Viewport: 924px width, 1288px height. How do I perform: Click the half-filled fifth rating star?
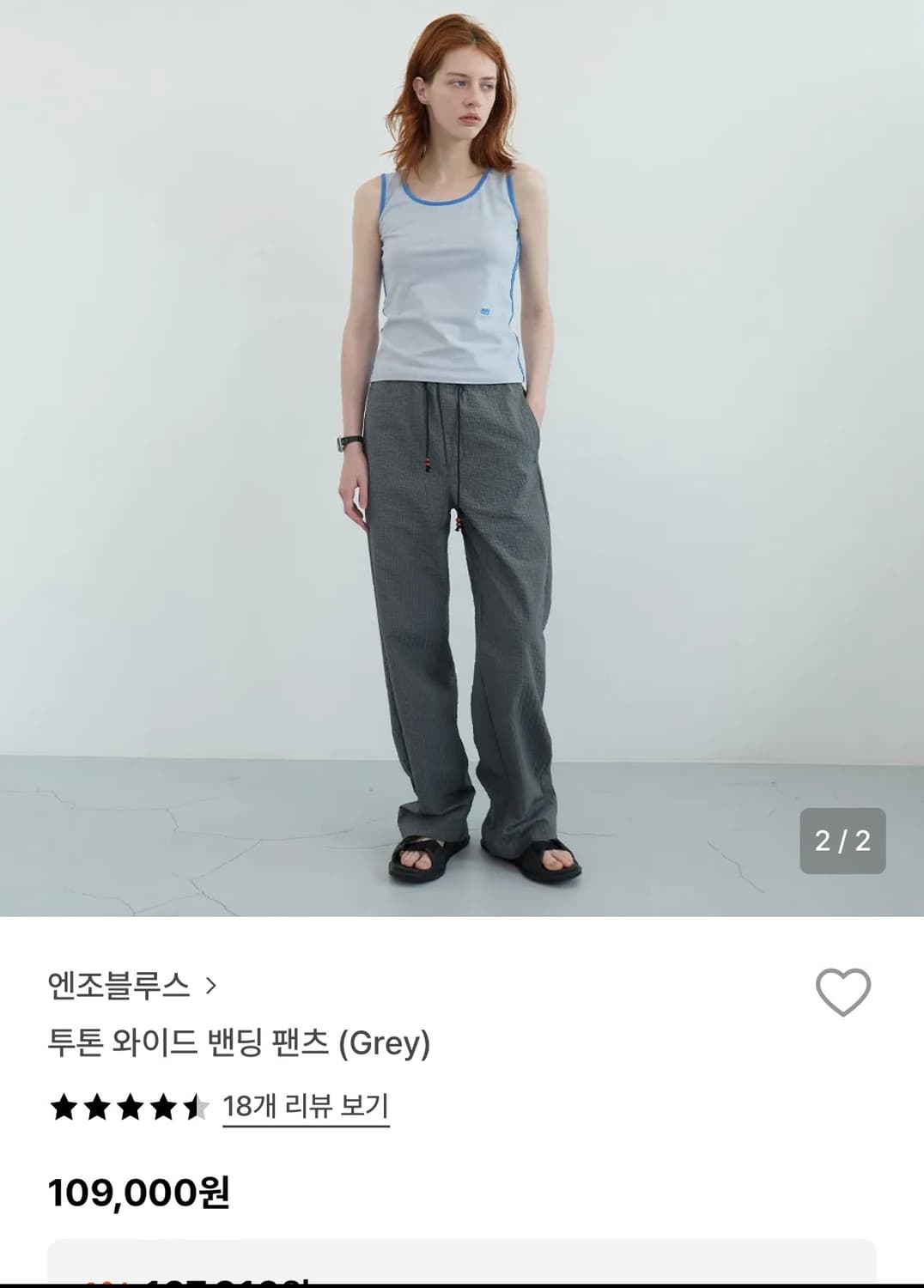[194, 1106]
